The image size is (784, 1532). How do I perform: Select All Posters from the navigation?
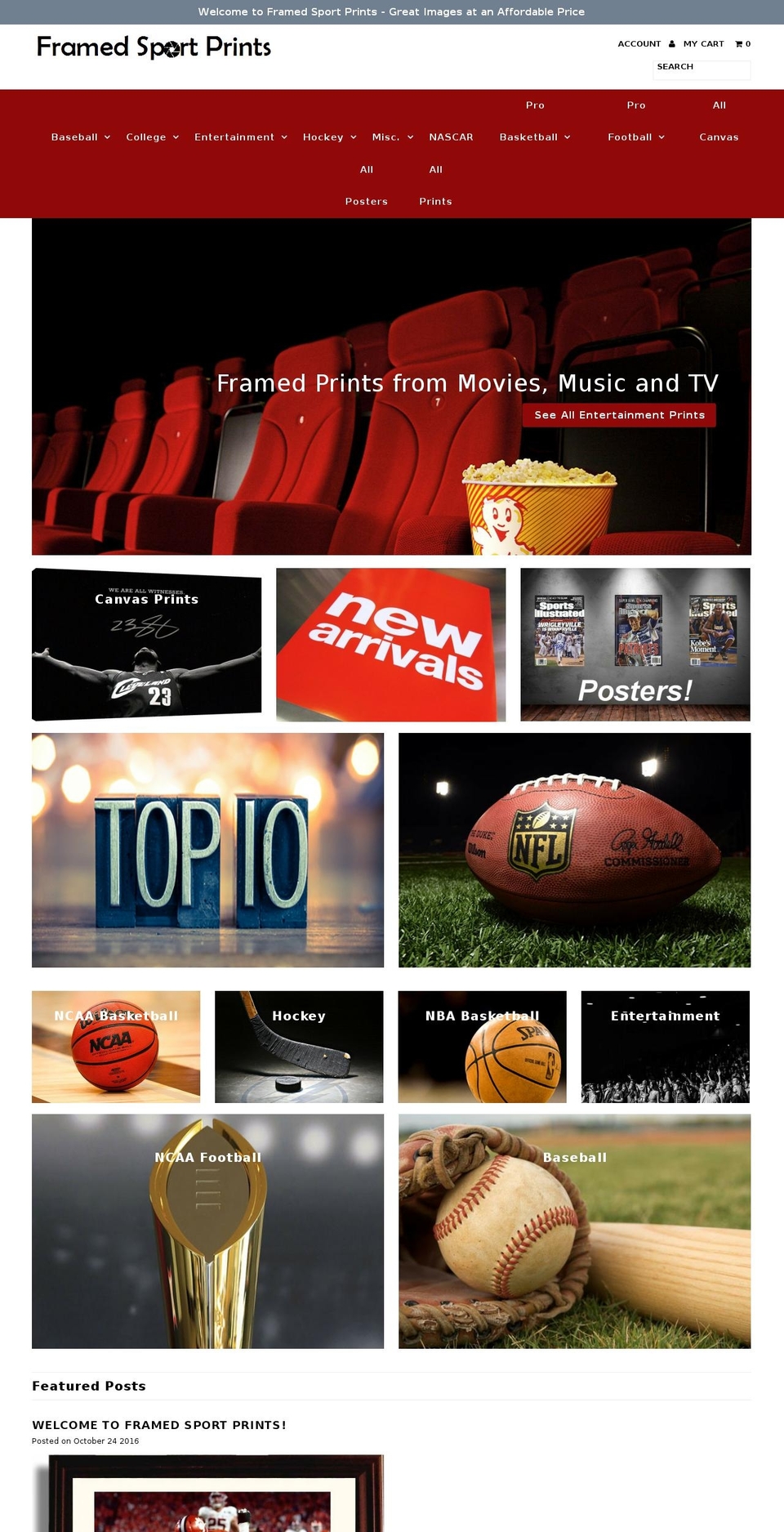[366, 185]
